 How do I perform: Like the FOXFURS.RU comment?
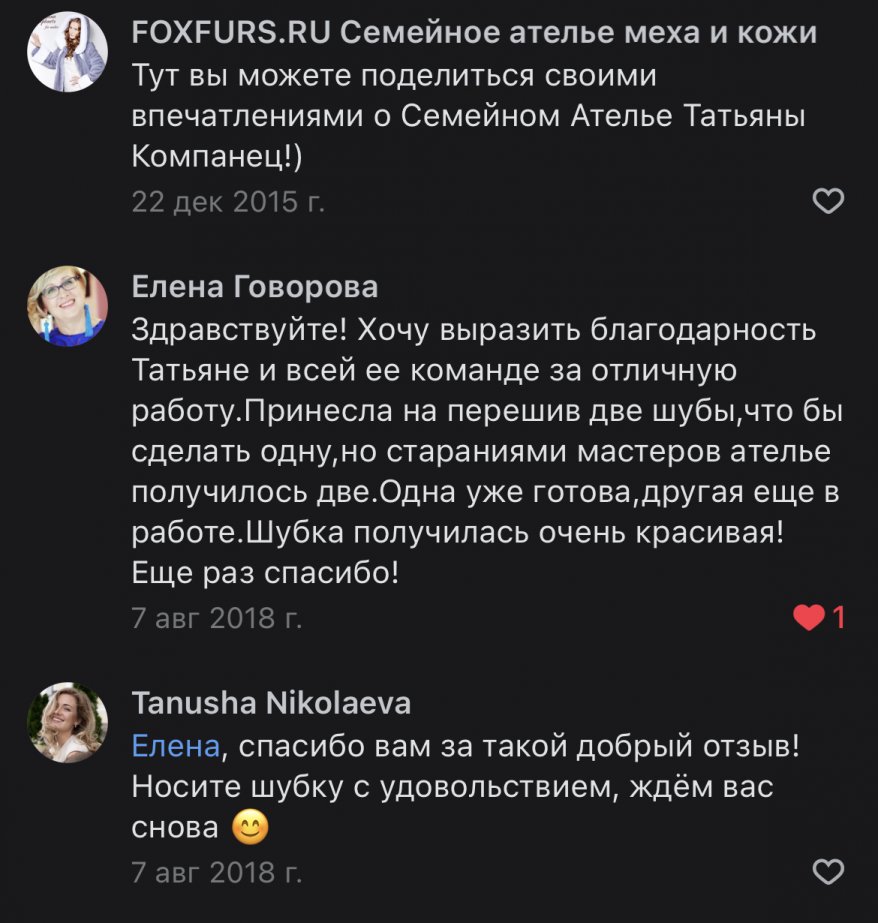tap(828, 202)
